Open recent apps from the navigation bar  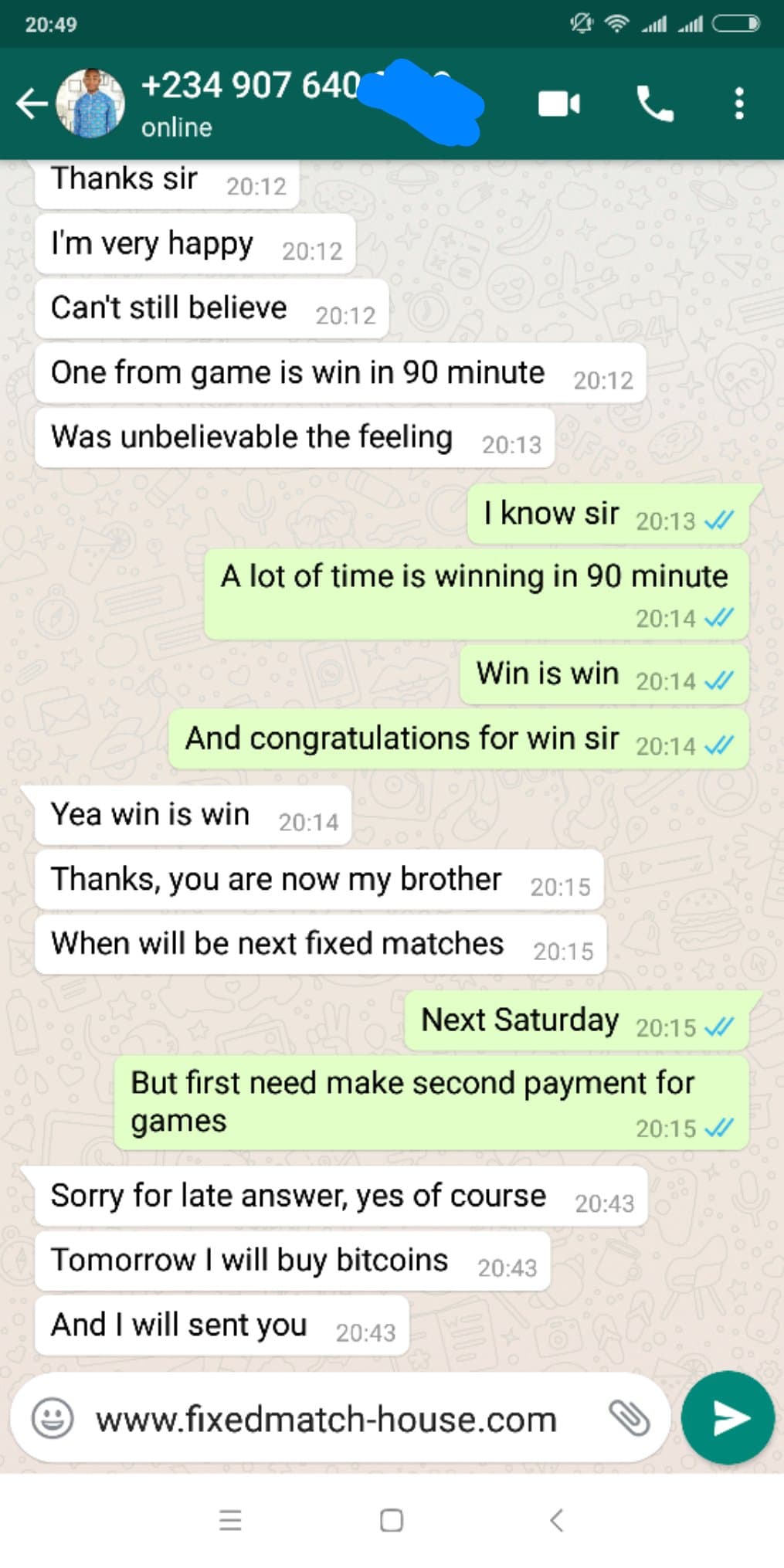pos(230,1520)
